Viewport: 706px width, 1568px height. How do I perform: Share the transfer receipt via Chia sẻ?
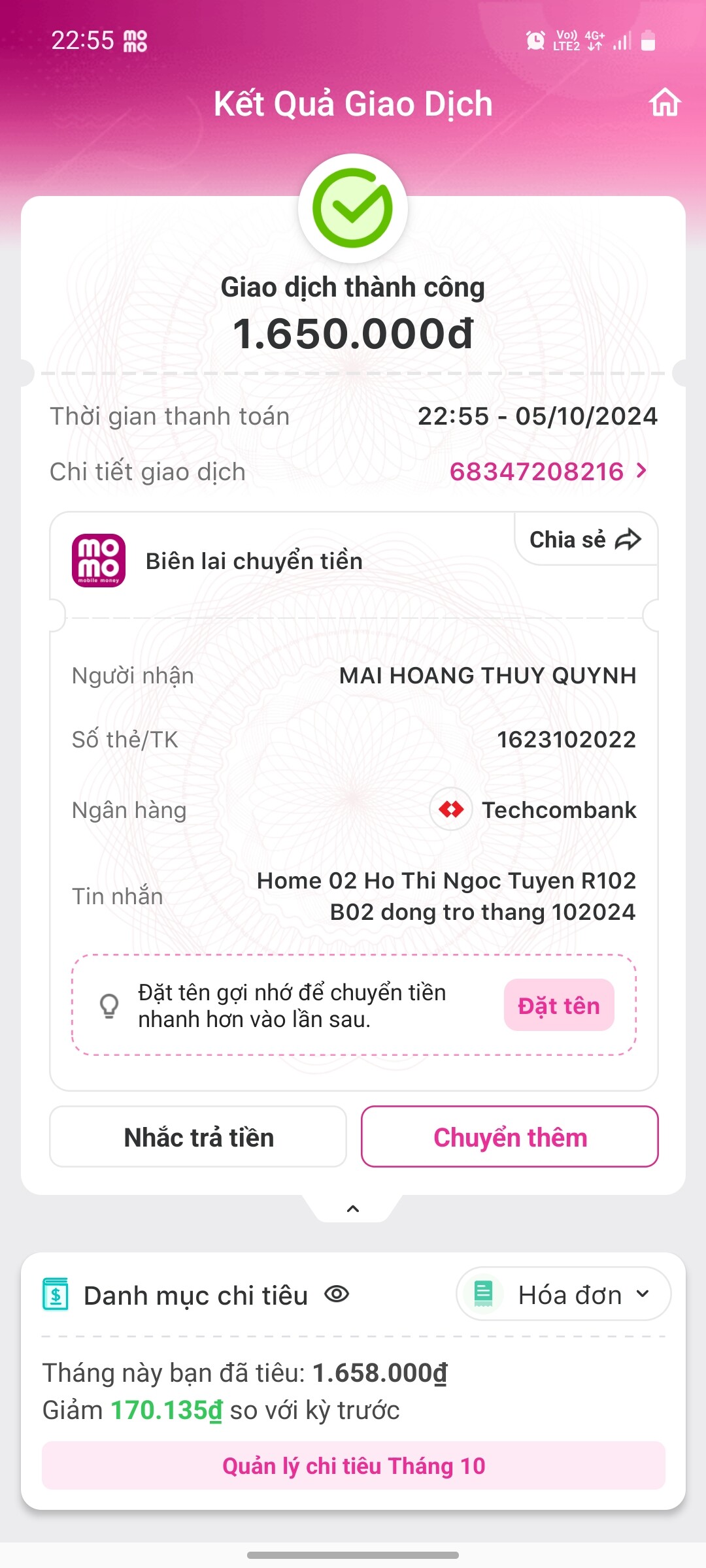(x=585, y=540)
